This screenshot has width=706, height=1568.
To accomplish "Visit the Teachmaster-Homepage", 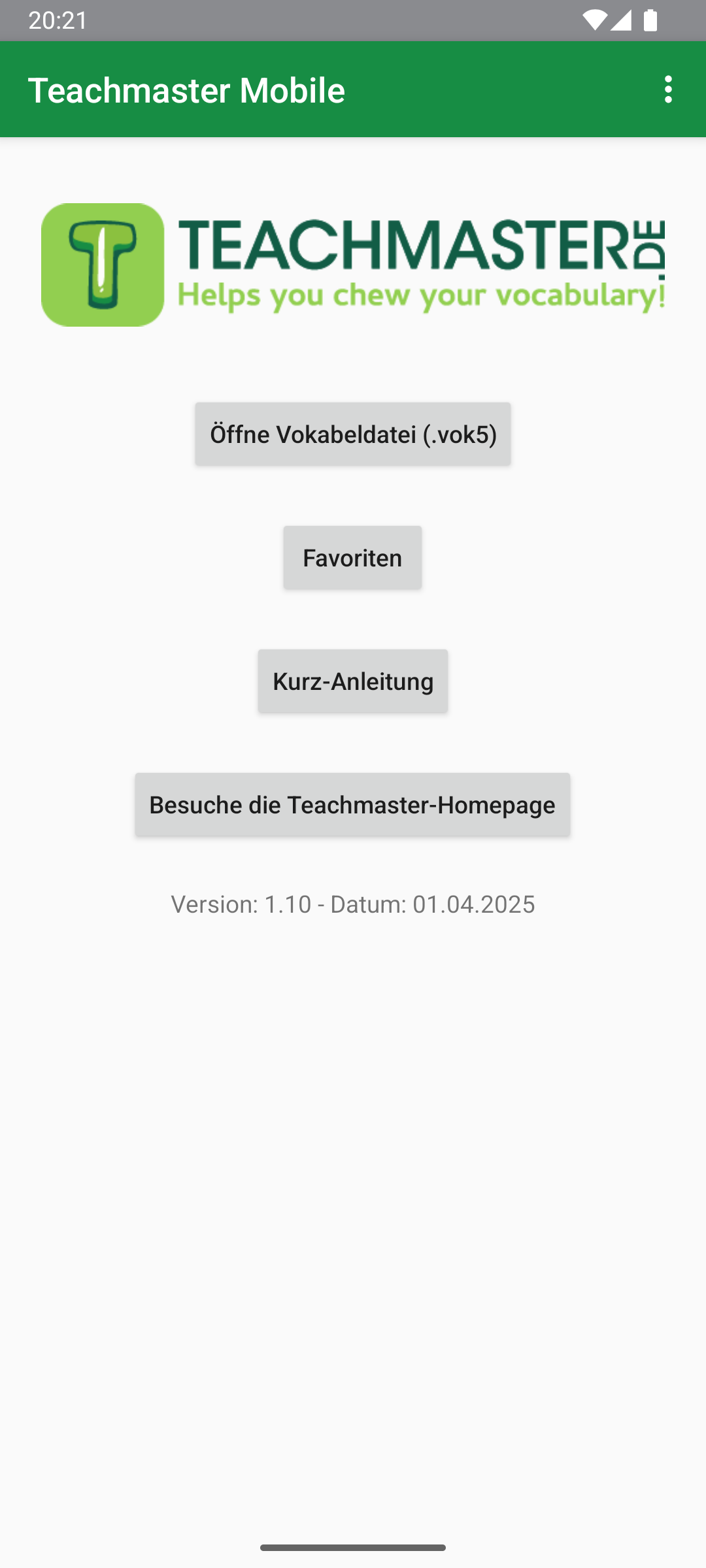I will tap(352, 804).
